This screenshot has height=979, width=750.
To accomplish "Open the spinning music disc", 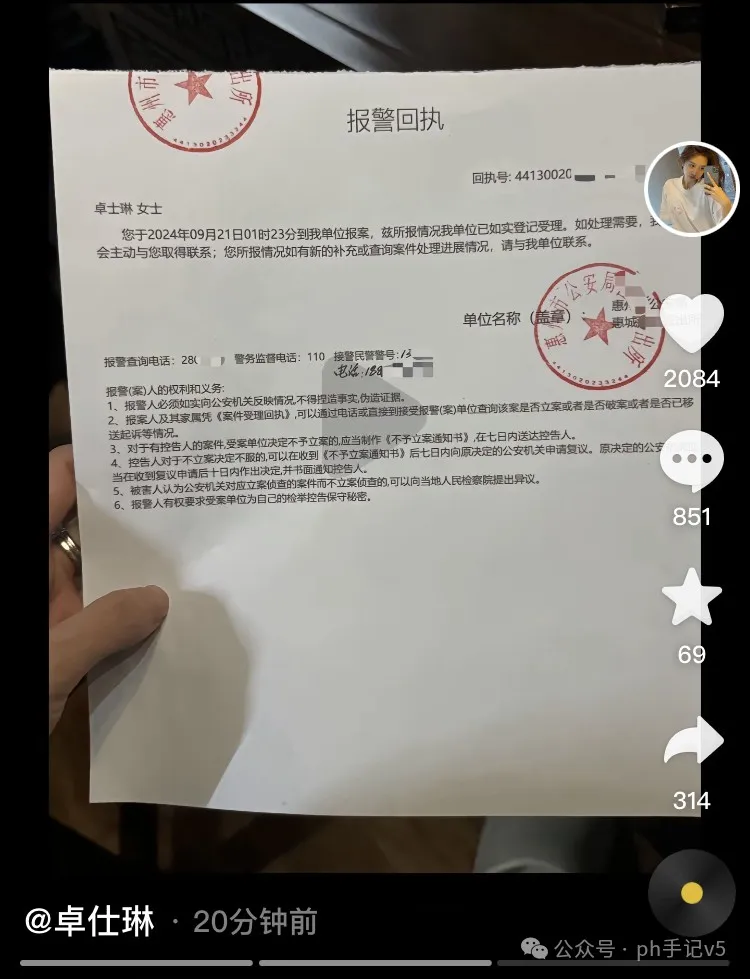I will (692, 893).
